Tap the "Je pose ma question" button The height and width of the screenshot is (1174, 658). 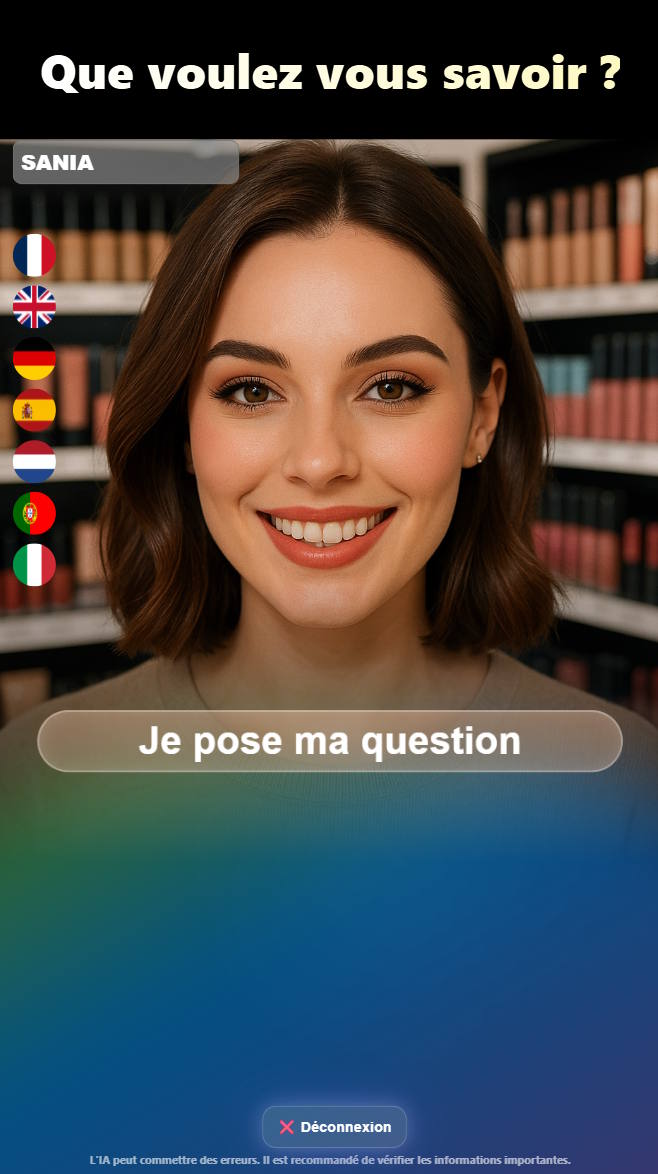pos(329,741)
